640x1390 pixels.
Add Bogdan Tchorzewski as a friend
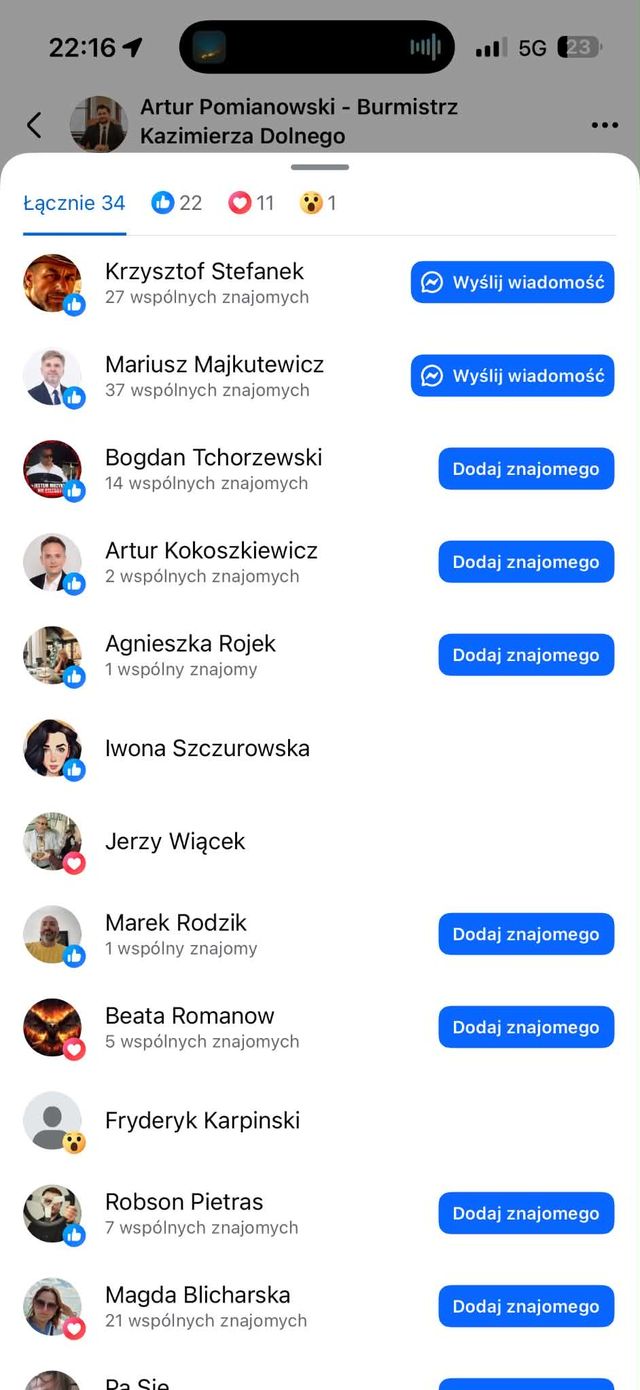coord(526,469)
